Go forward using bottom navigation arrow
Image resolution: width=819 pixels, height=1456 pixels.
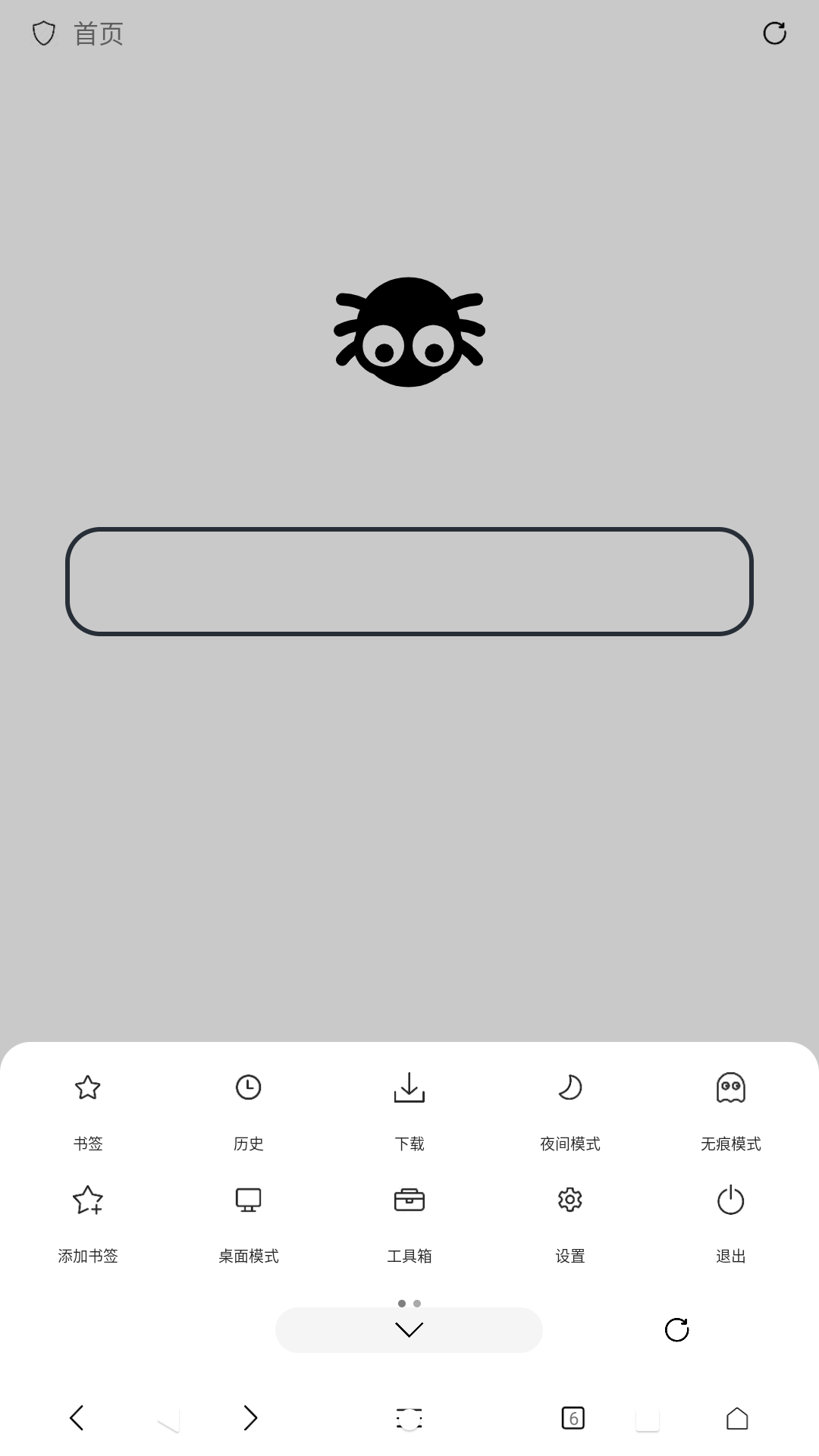250,1418
